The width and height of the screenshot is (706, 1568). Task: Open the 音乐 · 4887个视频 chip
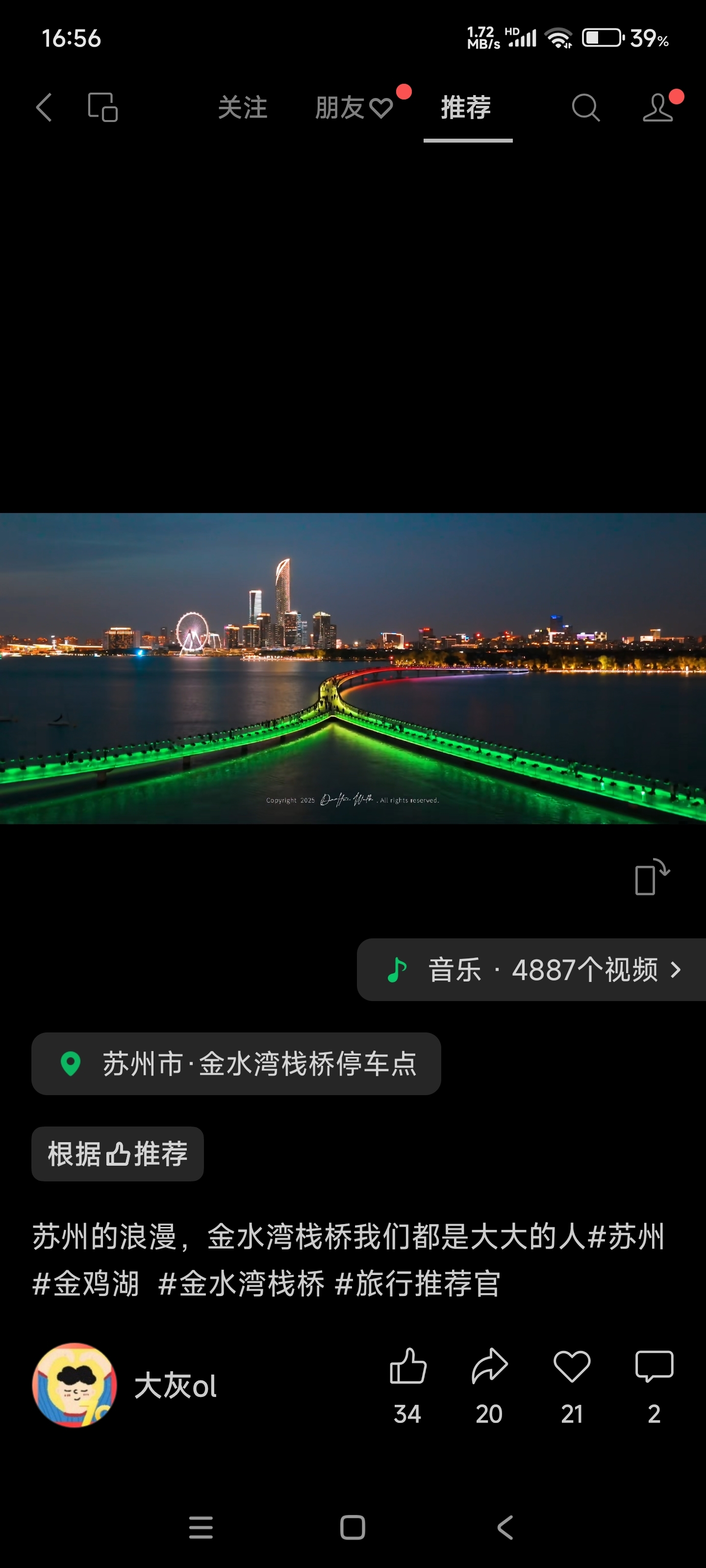(531, 970)
